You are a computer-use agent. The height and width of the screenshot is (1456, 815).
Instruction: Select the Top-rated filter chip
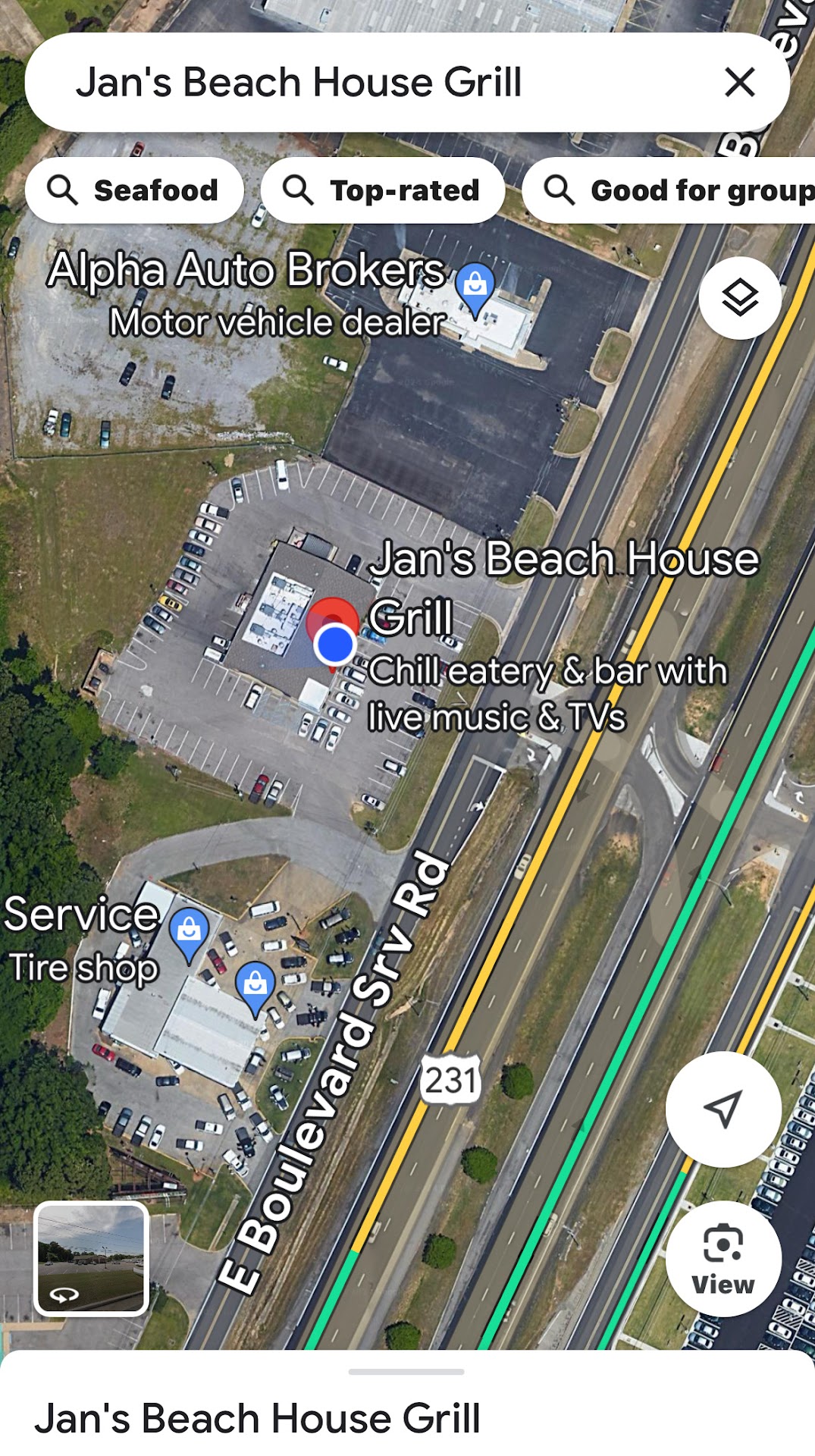(x=382, y=190)
